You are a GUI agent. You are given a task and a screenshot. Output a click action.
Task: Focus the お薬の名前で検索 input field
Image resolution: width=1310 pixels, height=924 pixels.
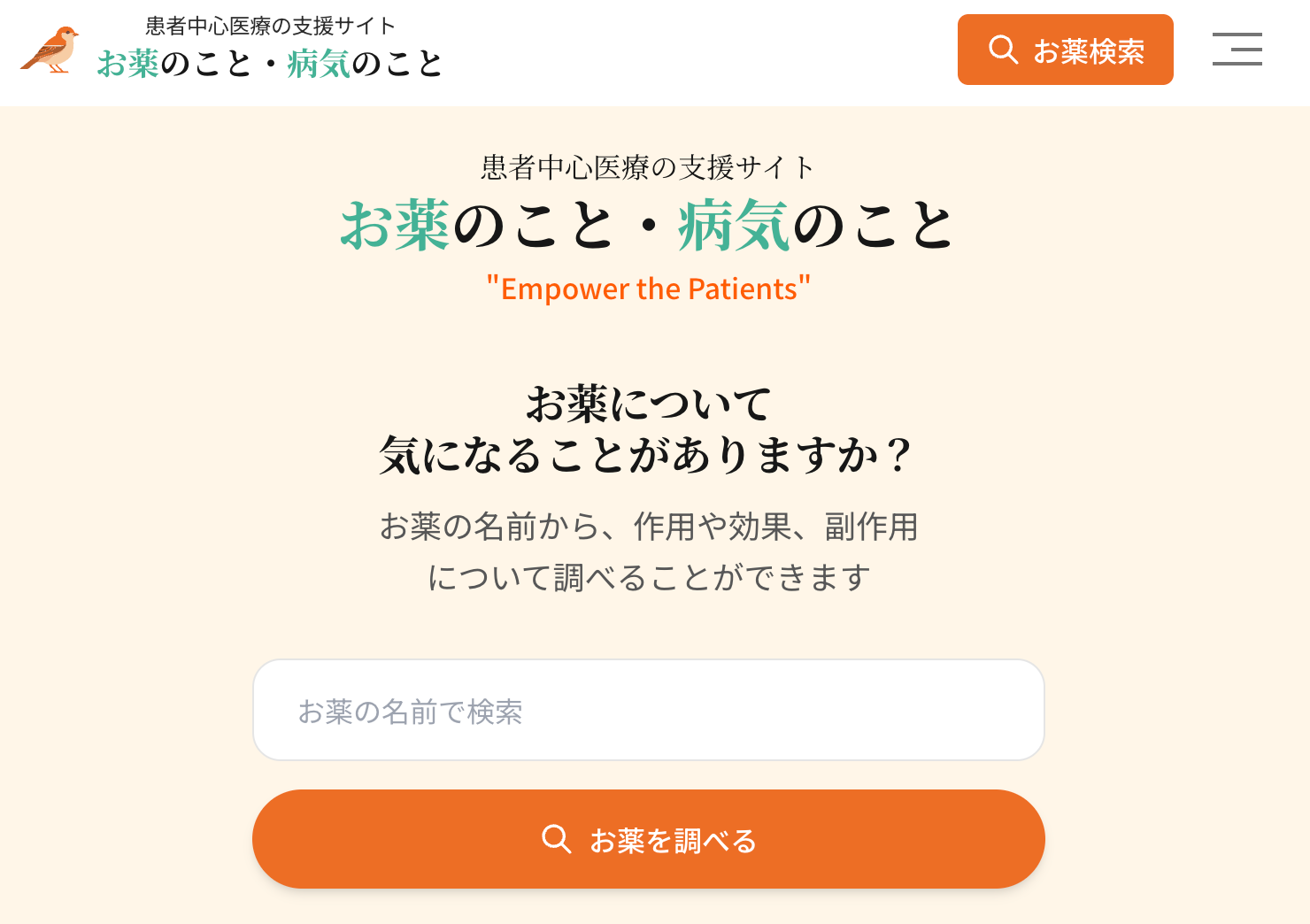click(648, 710)
